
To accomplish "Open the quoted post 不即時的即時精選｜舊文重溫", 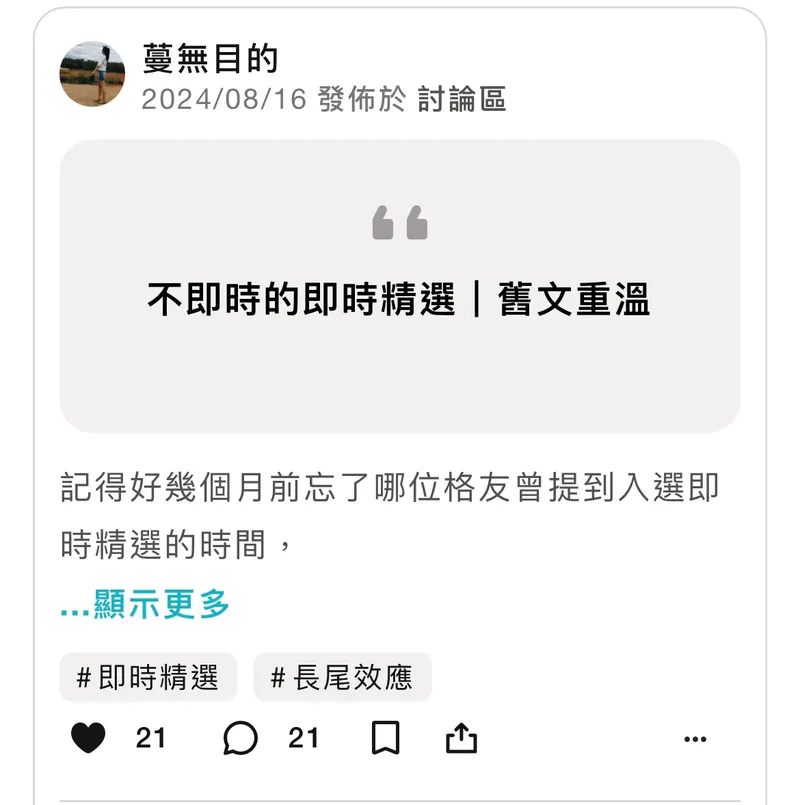I will click(400, 287).
